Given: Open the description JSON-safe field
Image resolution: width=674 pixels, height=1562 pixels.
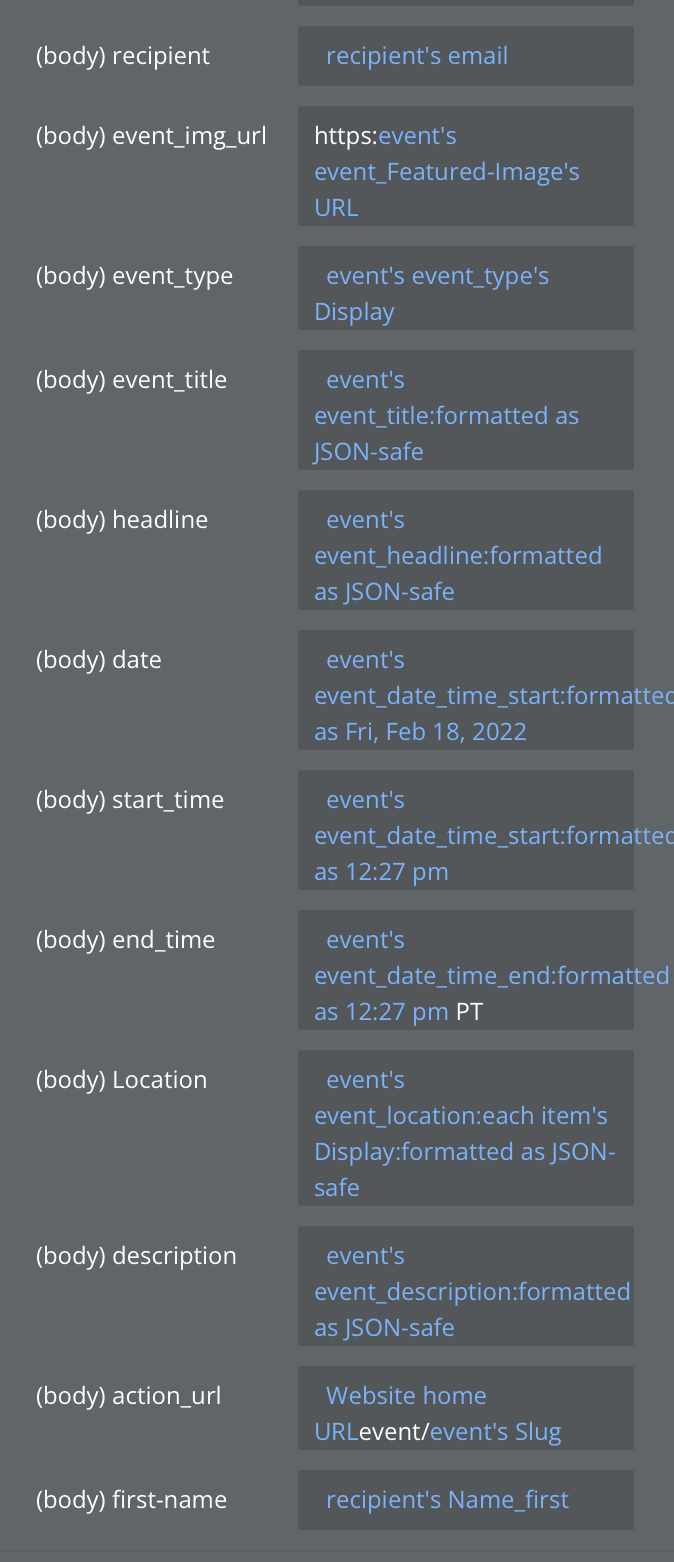Looking at the screenshot, I should (x=465, y=1286).
